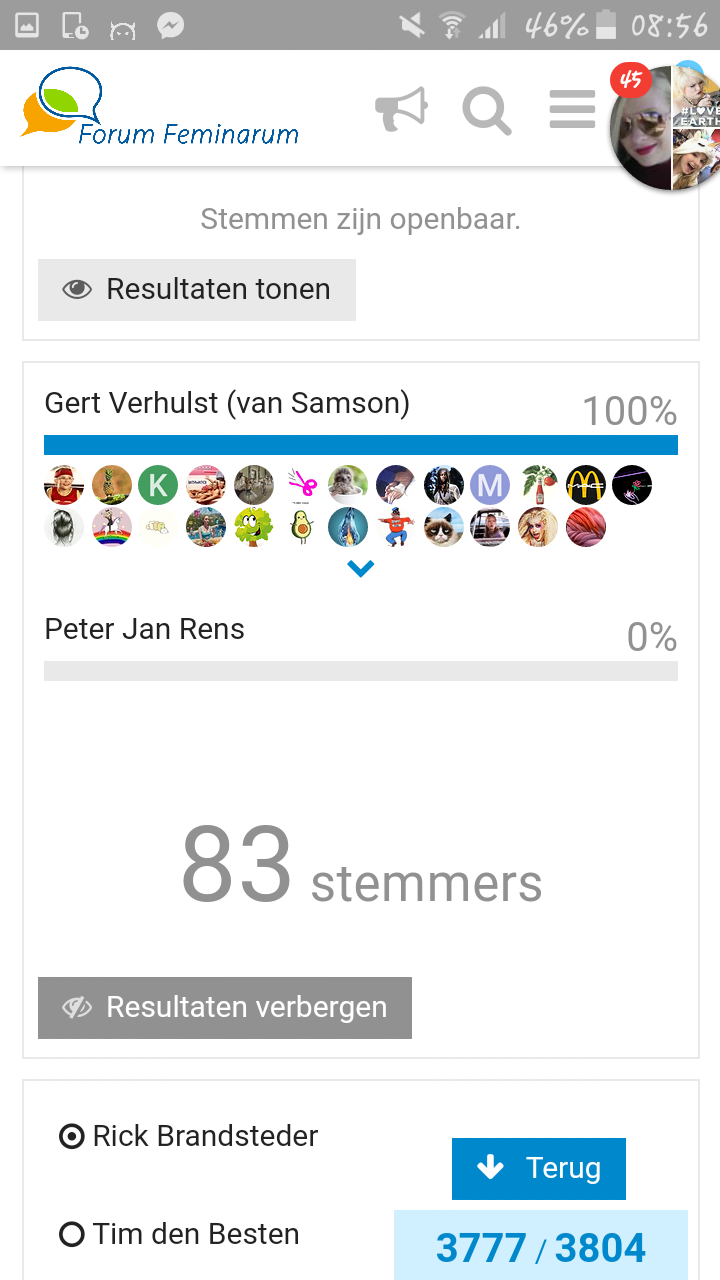This screenshot has height=1280, width=720.
Task: Tap the Forum Feminarum logo
Action: pyautogui.click(x=160, y=108)
